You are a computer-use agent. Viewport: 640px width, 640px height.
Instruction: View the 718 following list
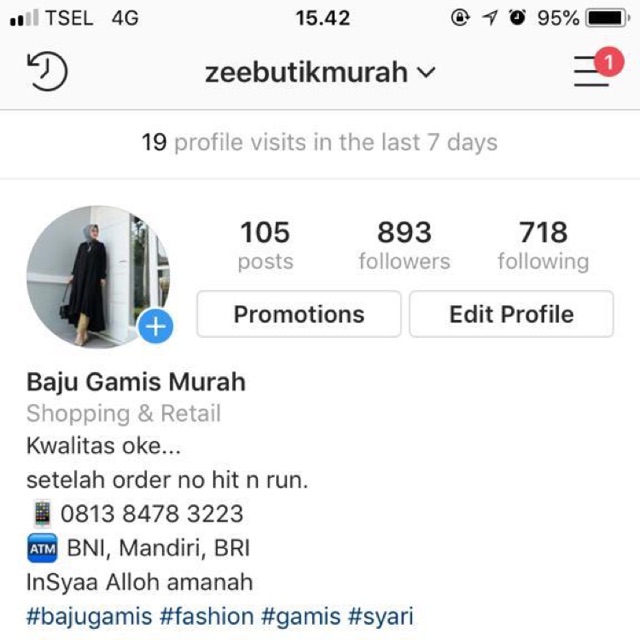click(x=543, y=246)
